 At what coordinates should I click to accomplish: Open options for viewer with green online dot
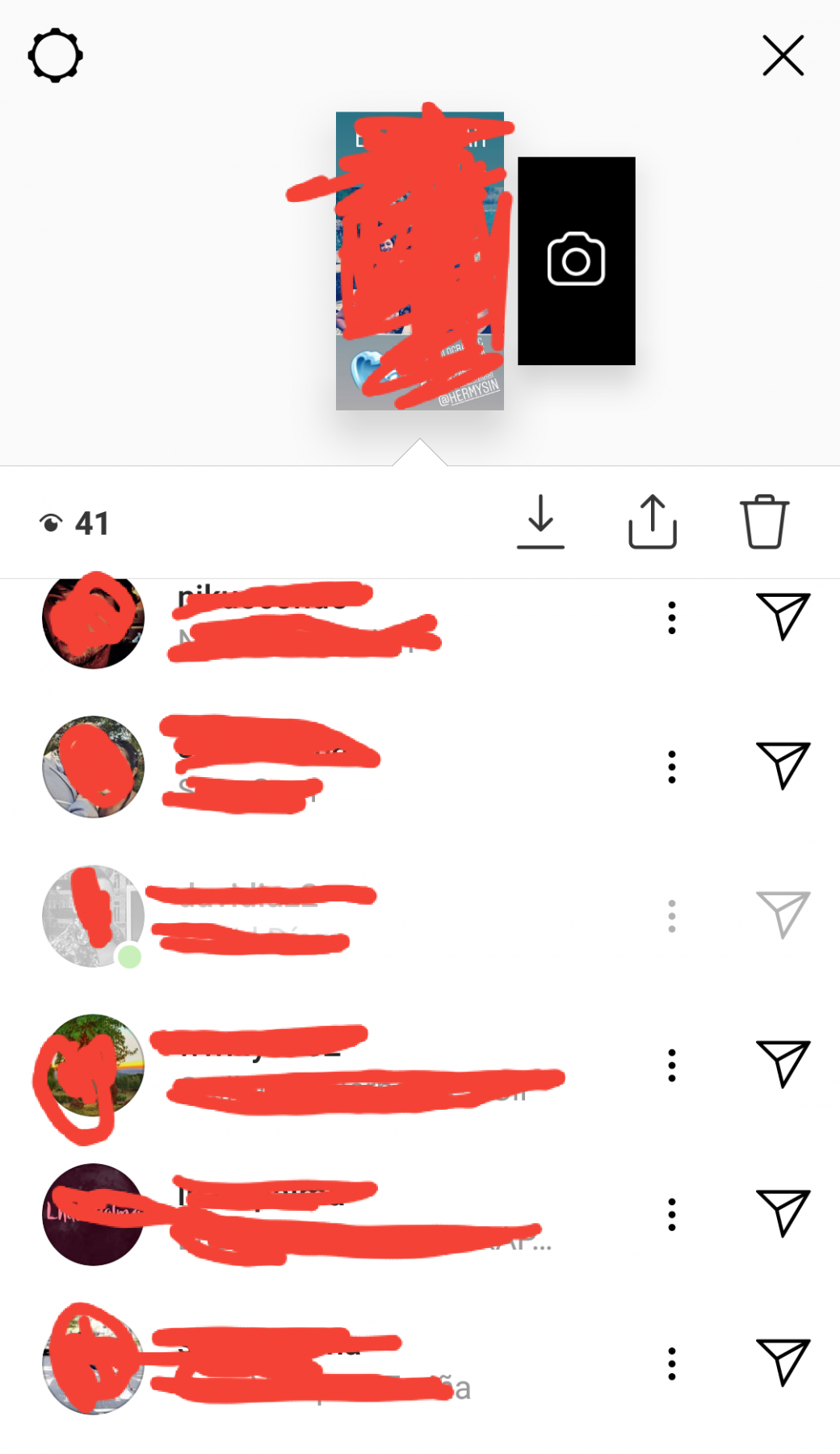tap(671, 916)
